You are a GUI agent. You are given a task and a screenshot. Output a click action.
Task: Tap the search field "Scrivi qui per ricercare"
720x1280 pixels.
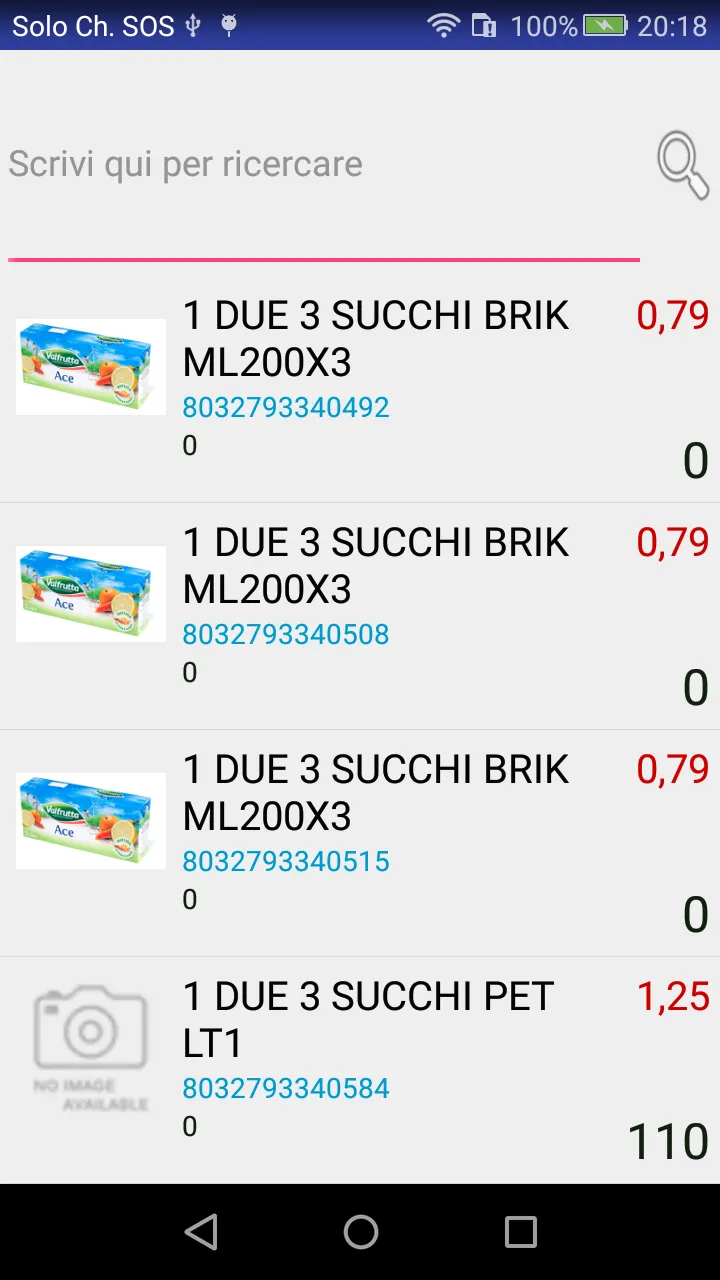tap(324, 165)
